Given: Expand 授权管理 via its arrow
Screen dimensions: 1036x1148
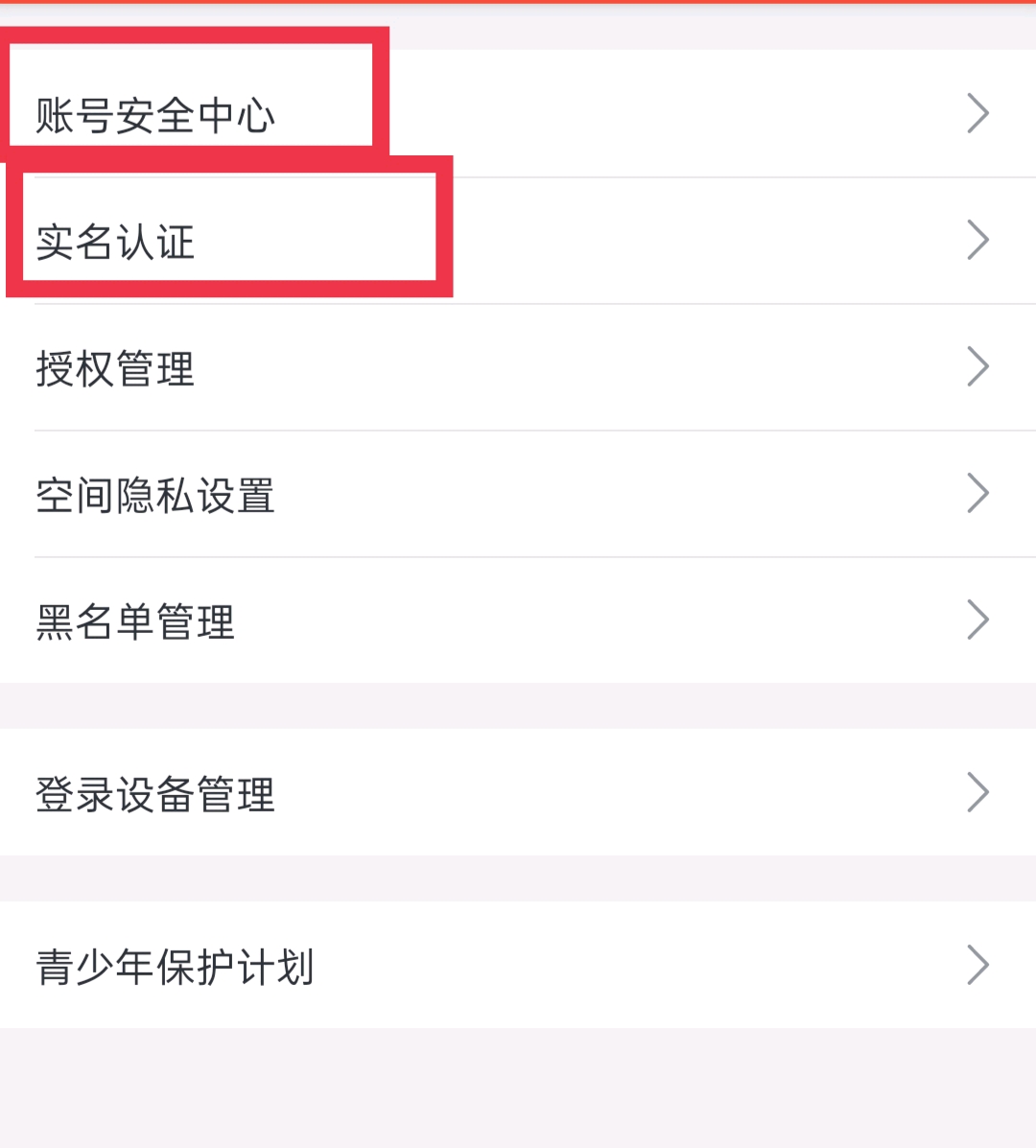Looking at the screenshot, I should pyautogui.click(x=978, y=366).
